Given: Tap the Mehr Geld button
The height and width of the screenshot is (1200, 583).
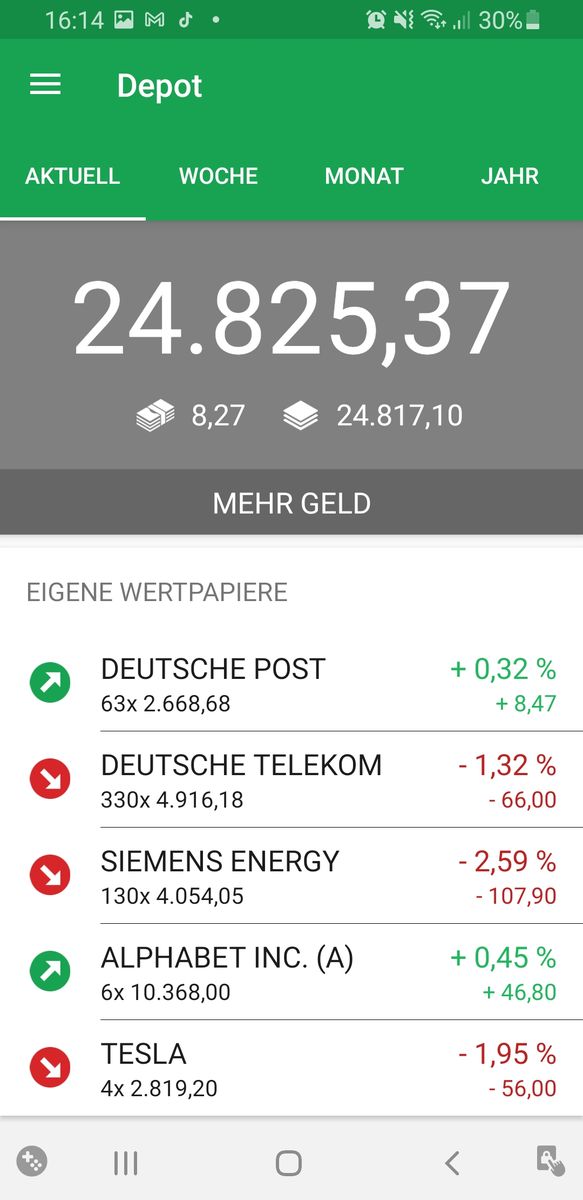Looking at the screenshot, I should (291, 503).
